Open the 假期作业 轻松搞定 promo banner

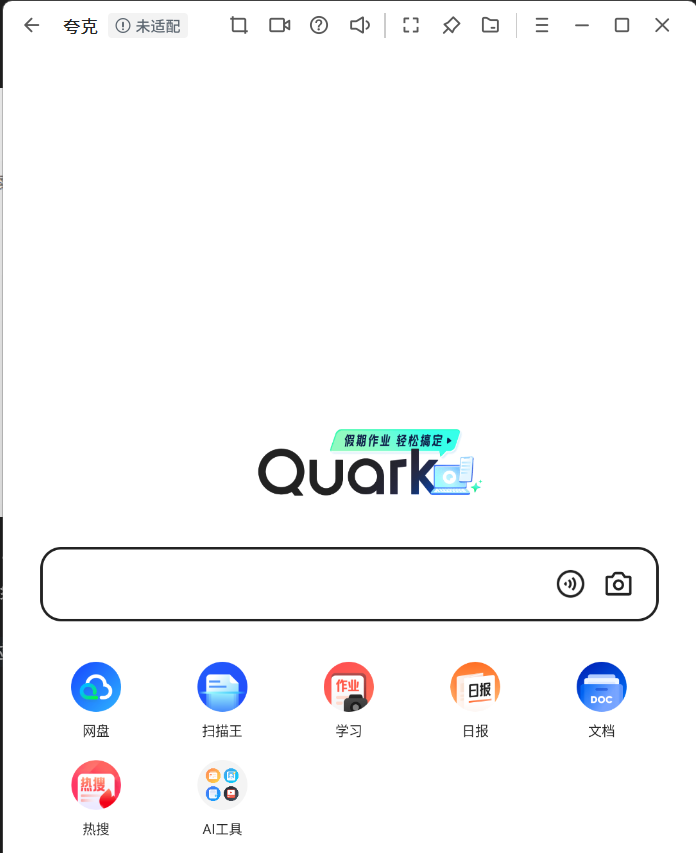pos(395,440)
